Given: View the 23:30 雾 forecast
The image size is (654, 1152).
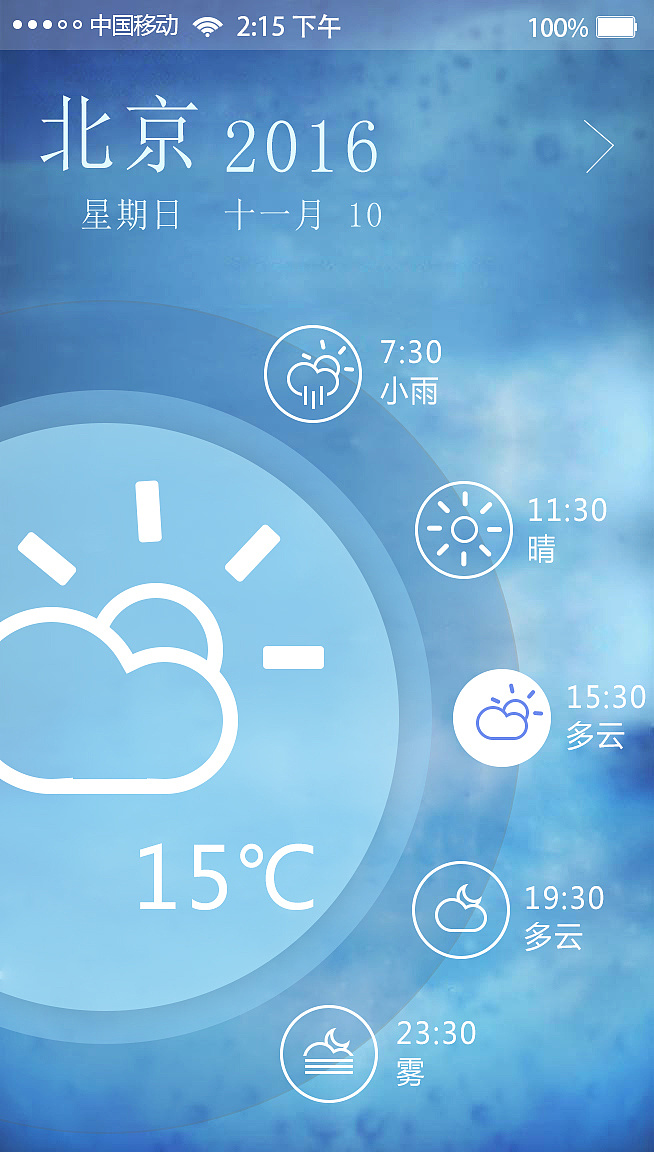Looking at the screenshot, I should tap(329, 1053).
